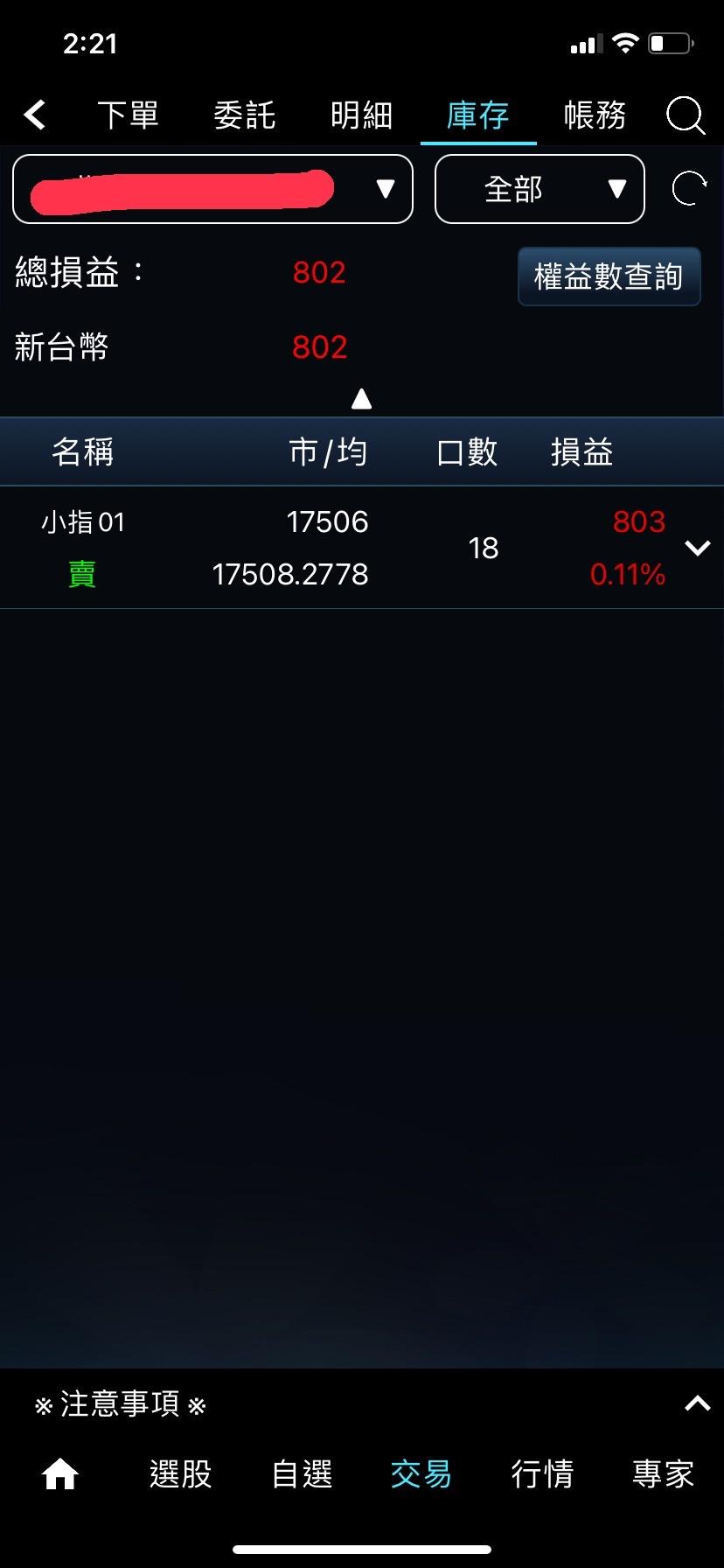Open the 全部 filter dropdown
Screen dimensions: 724x1568
[540, 189]
